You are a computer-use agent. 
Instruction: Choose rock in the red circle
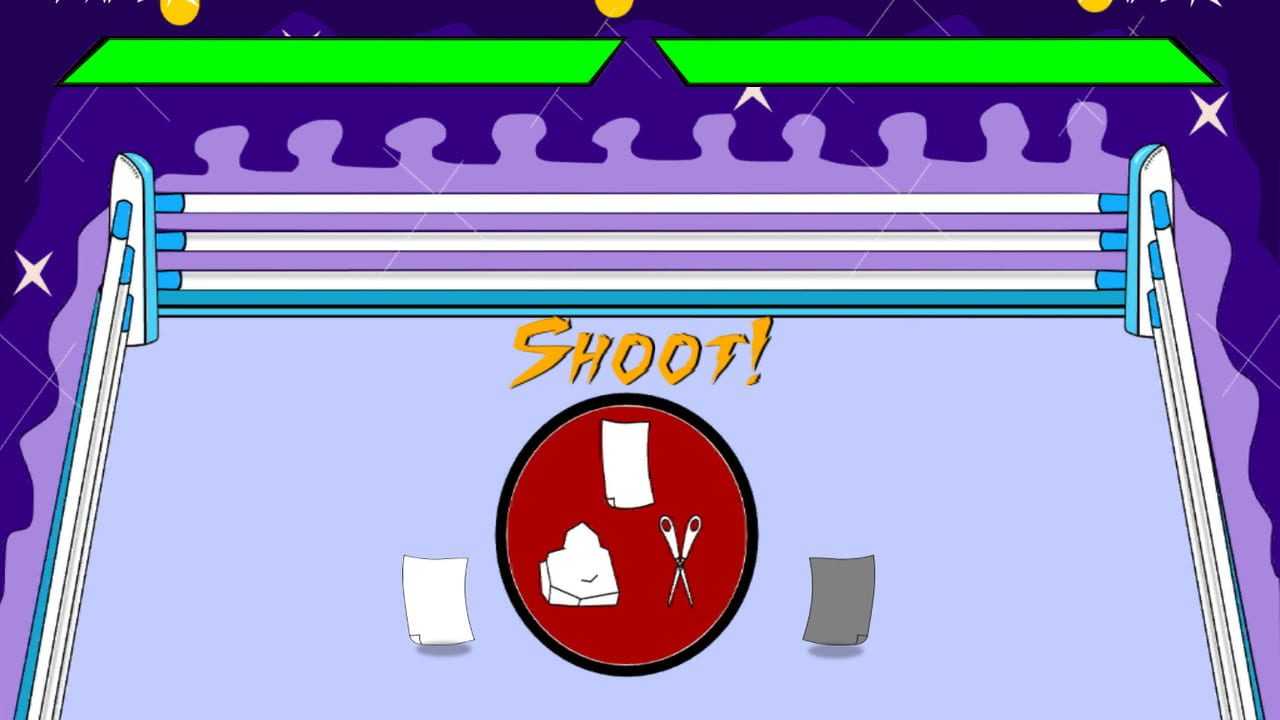point(579,567)
